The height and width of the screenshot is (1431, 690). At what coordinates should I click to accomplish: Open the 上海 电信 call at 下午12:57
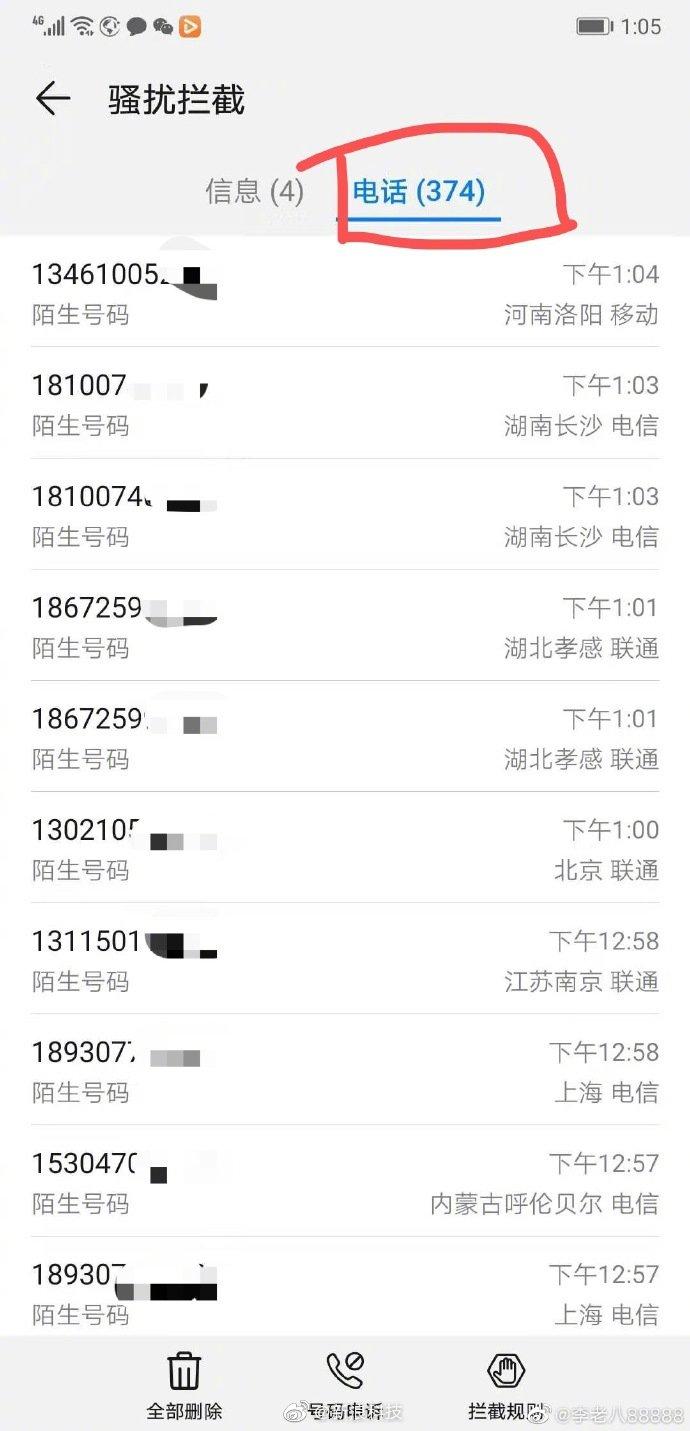pos(345,1289)
